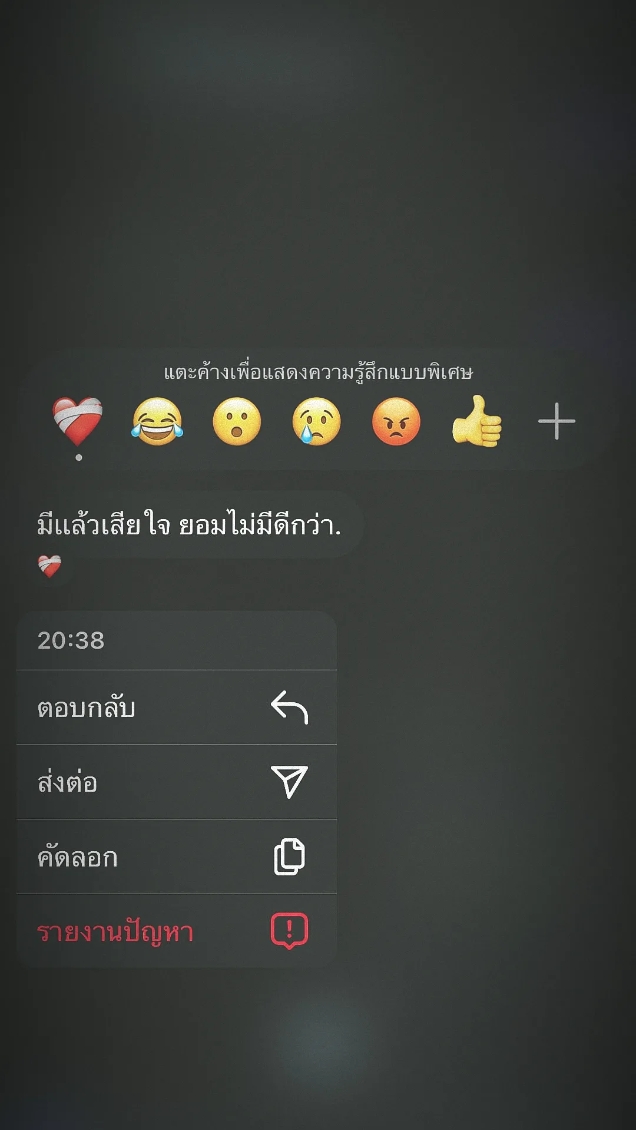
Task: React with the surprised face emoji
Action: pos(236,421)
